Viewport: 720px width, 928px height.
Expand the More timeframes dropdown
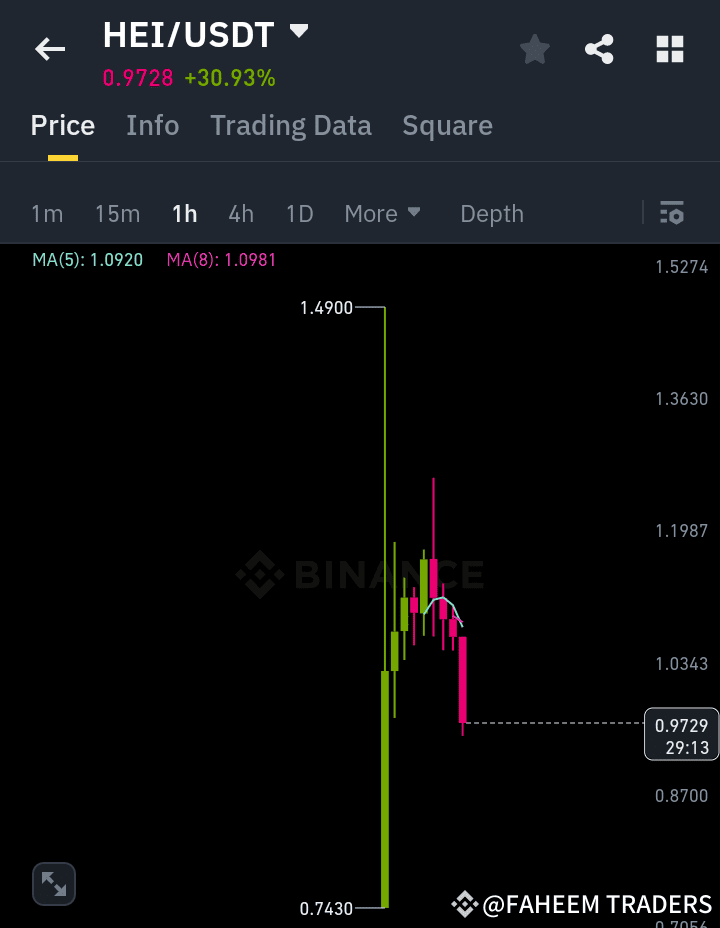(x=382, y=213)
